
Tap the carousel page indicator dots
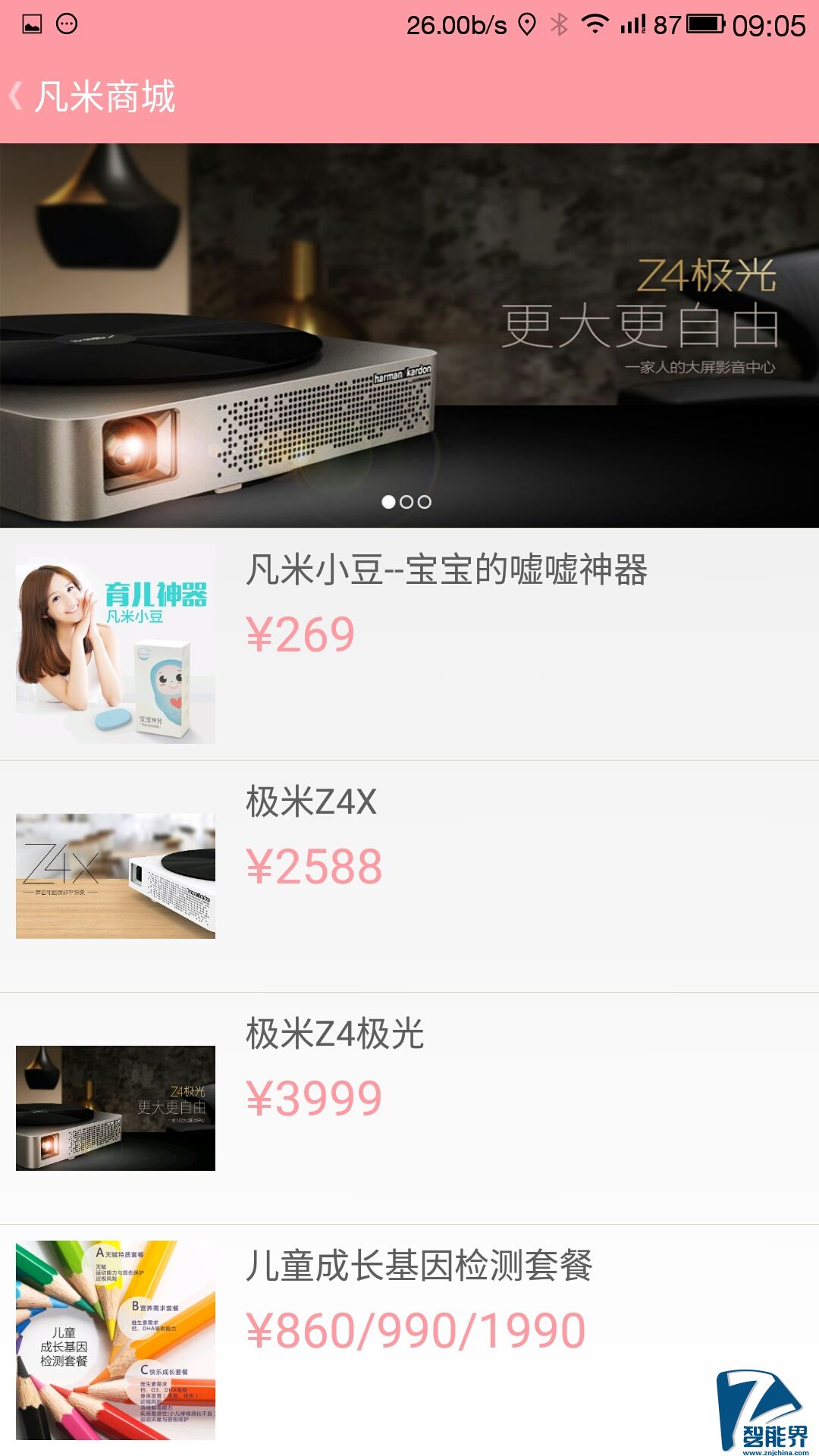tap(406, 502)
